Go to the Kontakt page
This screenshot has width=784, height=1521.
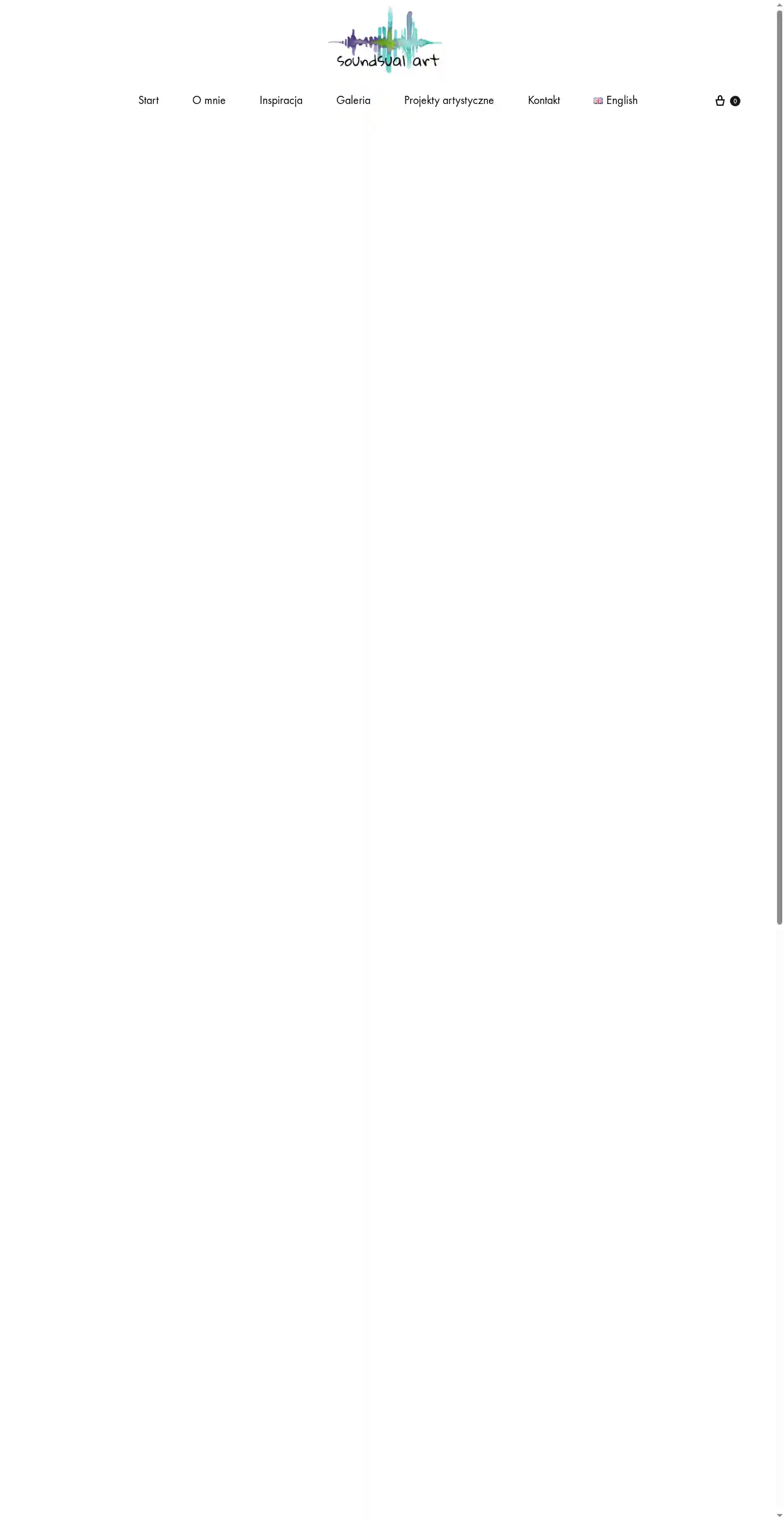[544, 100]
